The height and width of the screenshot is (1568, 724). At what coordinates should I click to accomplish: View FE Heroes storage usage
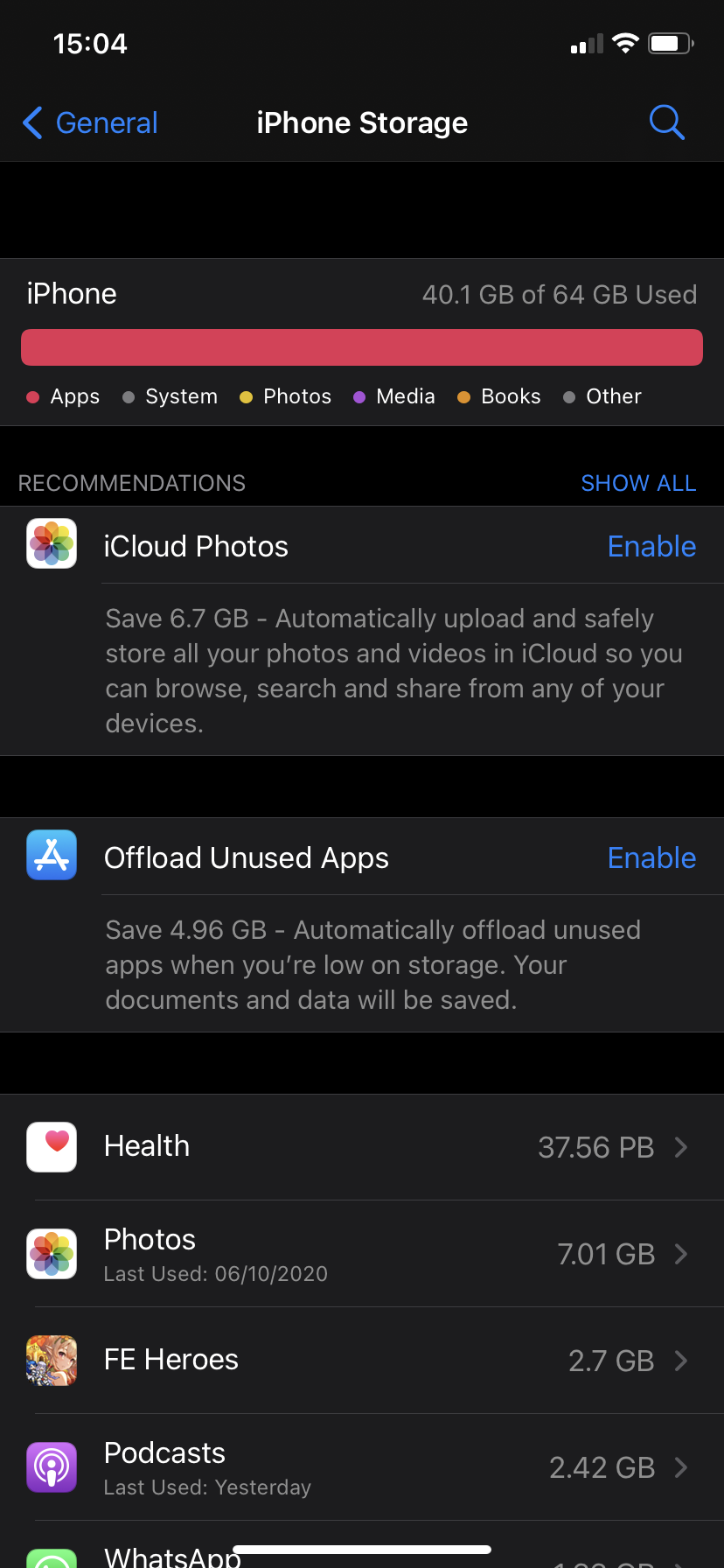click(362, 1361)
